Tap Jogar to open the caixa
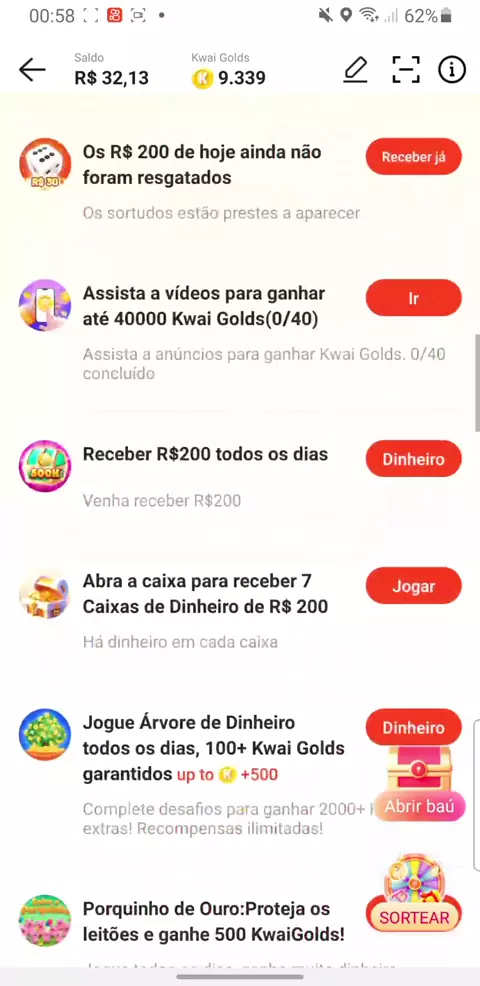480x986 pixels. (413, 586)
